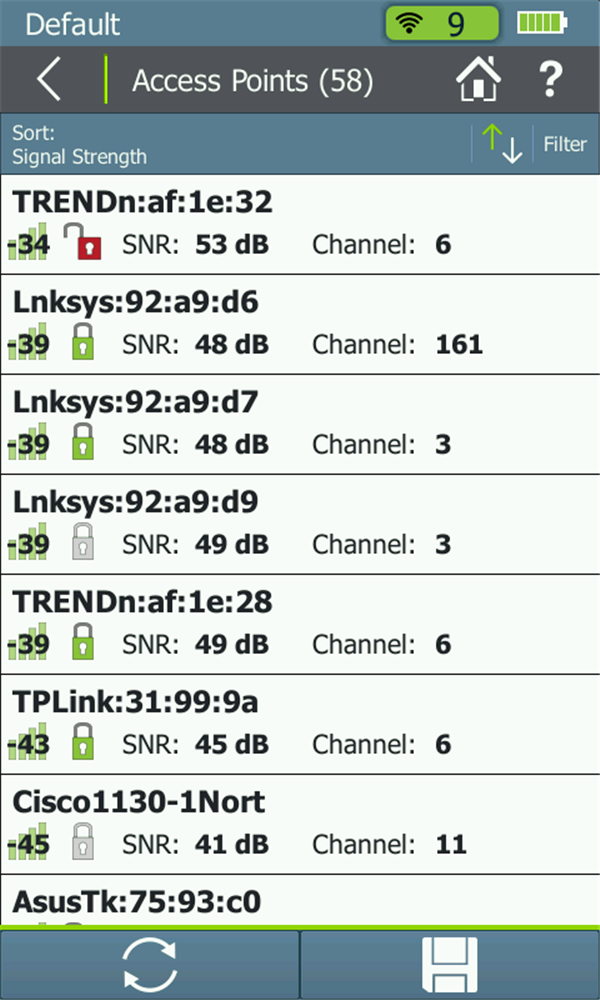The width and height of the screenshot is (600, 1000).
Task: View the Cisco1130-1Nort access point
Action: [x=300, y=824]
